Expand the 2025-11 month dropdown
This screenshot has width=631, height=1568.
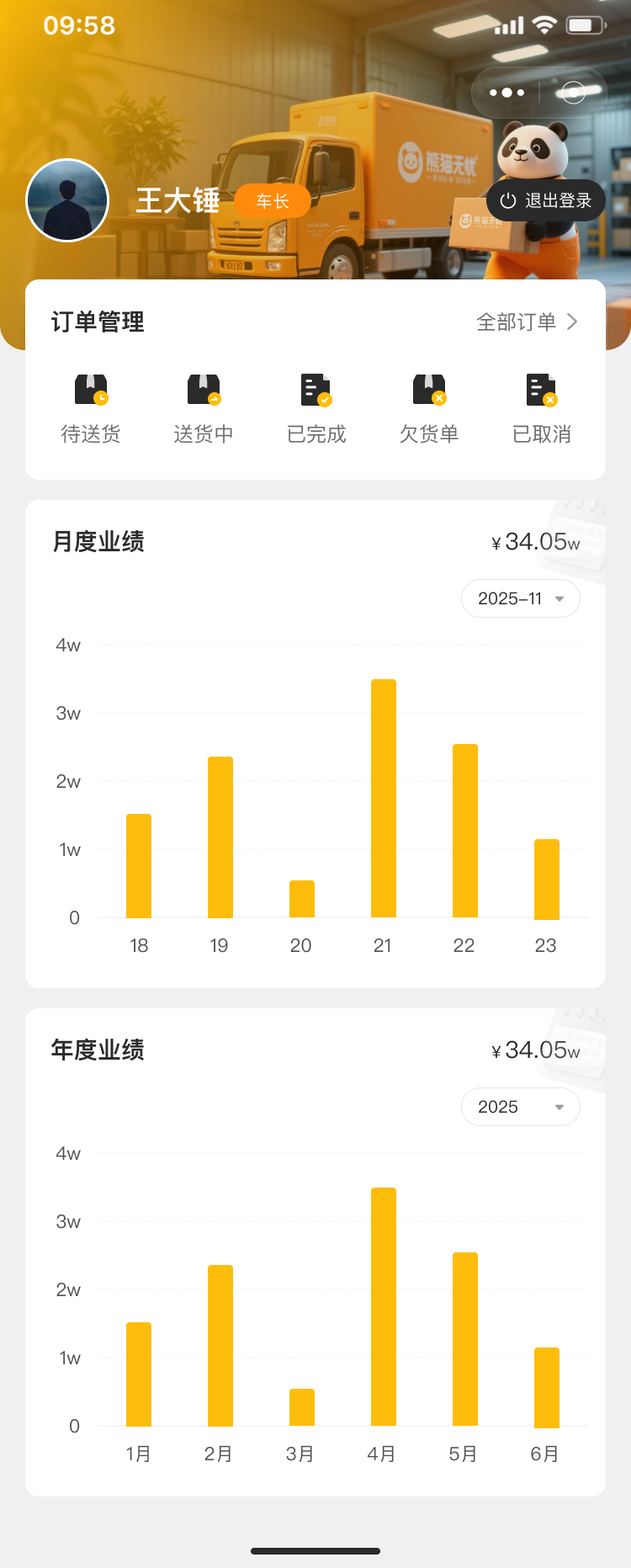[x=520, y=598]
